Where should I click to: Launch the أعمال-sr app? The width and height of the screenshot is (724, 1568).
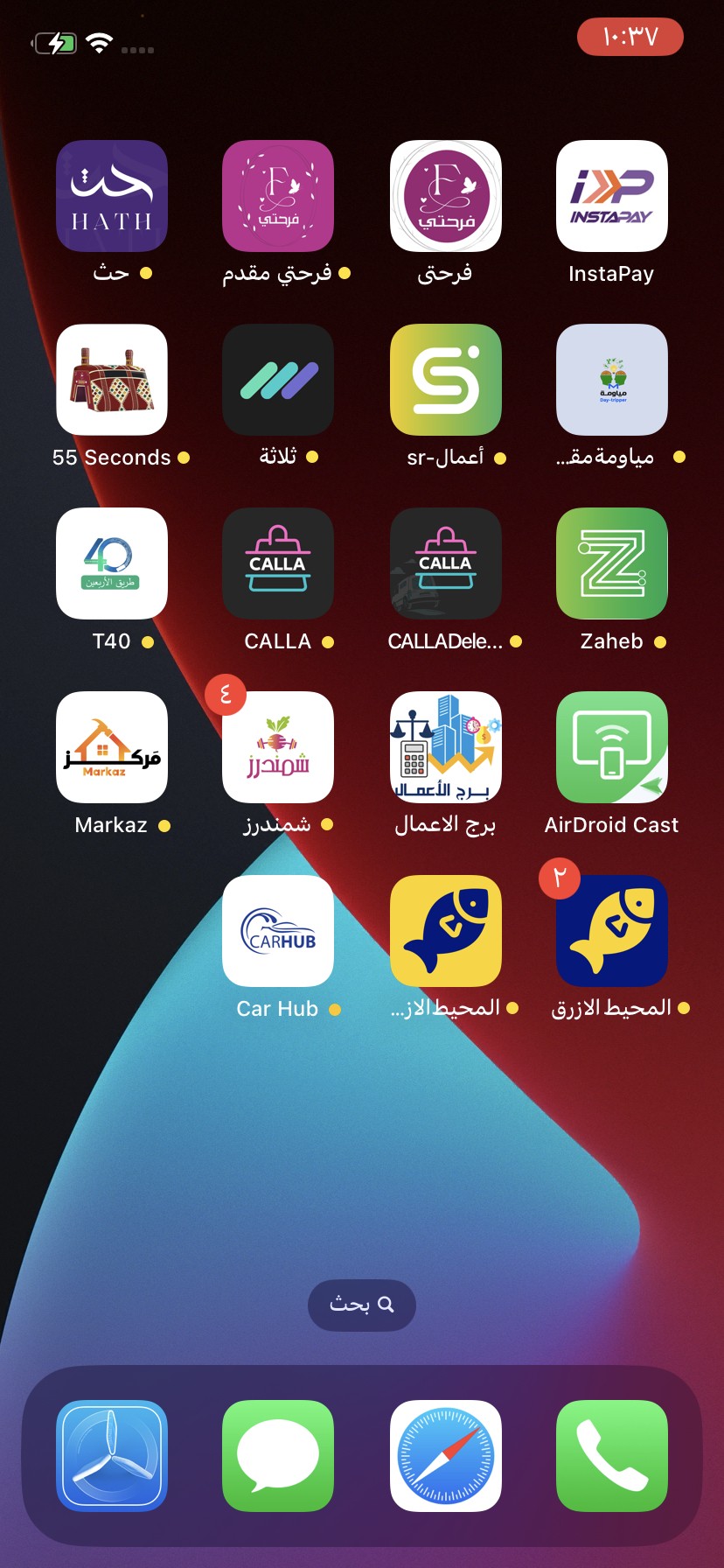[446, 380]
